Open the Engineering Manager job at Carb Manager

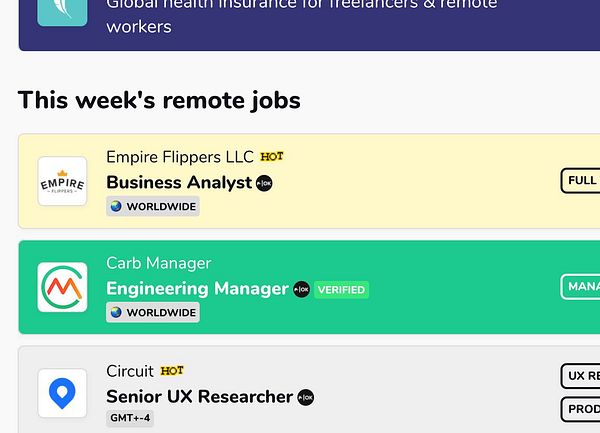click(197, 288)
